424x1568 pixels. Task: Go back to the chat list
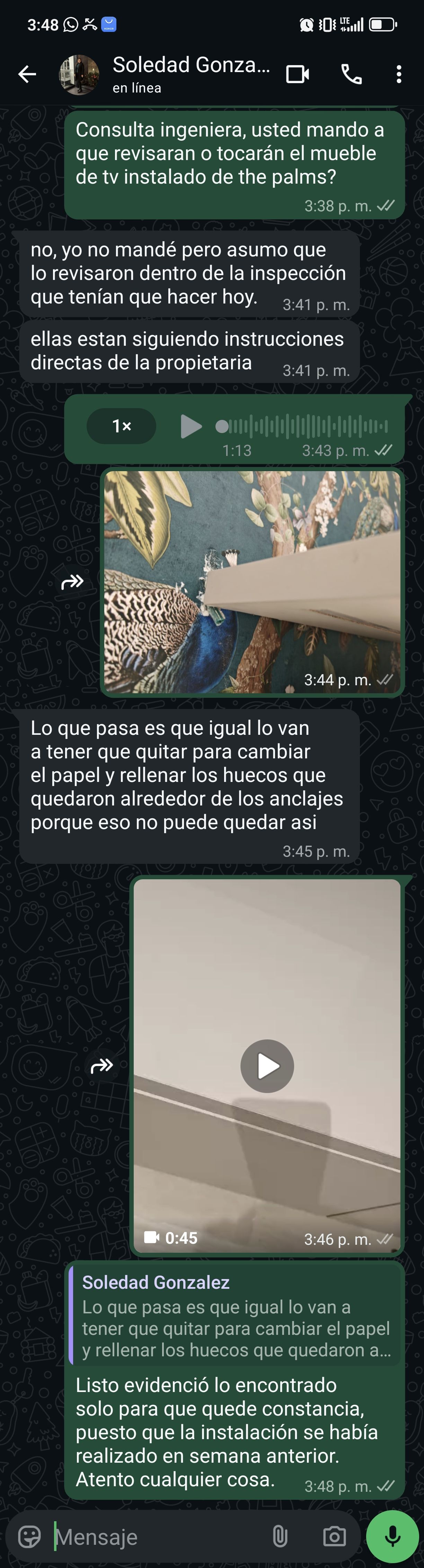click(x=27, y=74)
